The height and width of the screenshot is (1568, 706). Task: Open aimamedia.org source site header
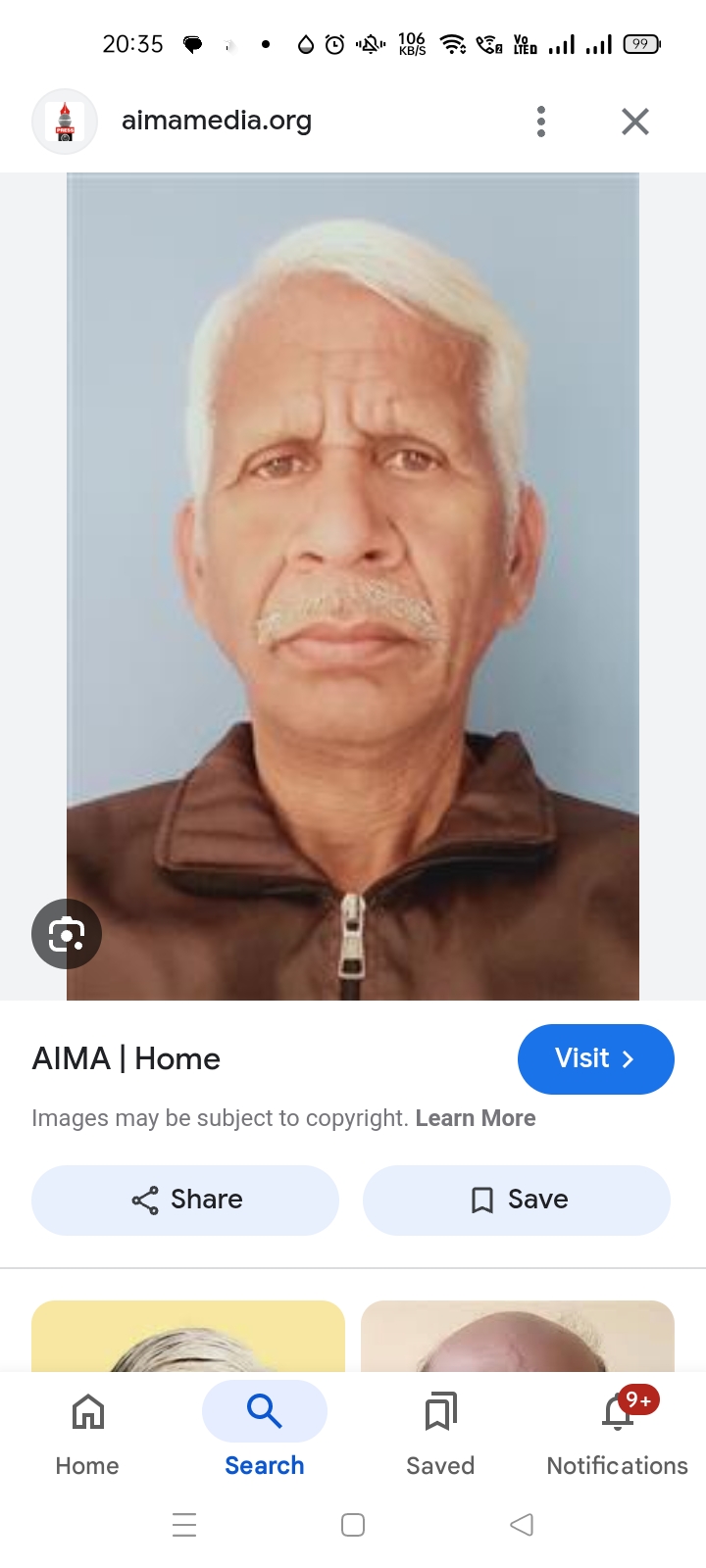216,121
